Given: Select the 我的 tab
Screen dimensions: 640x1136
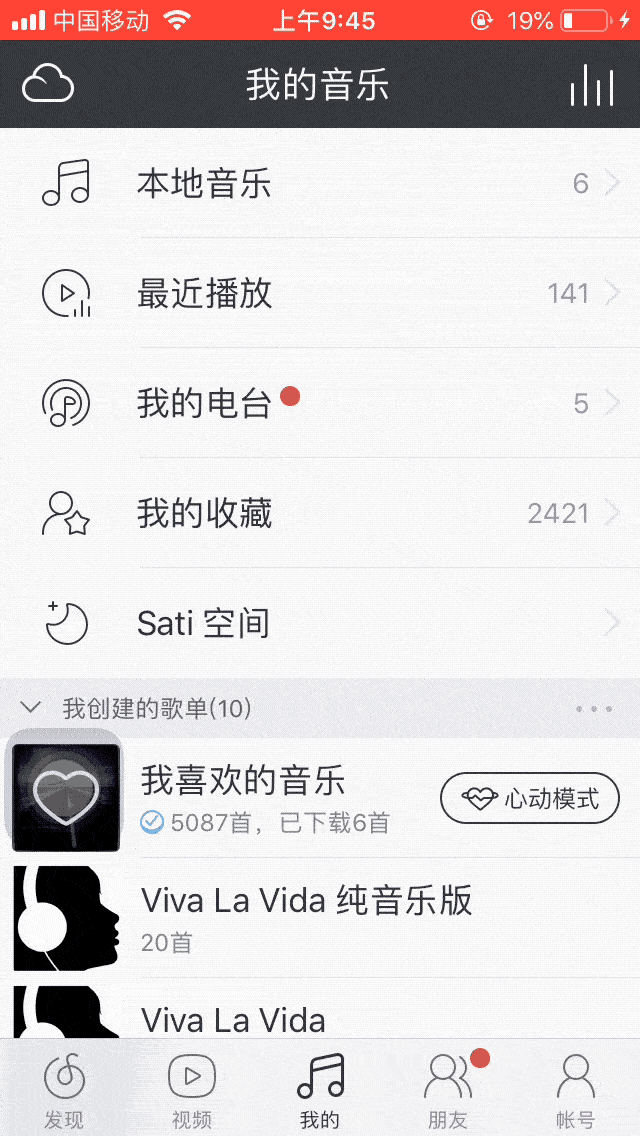Looking at the screenshot, I should click(x=320, y=1088).
